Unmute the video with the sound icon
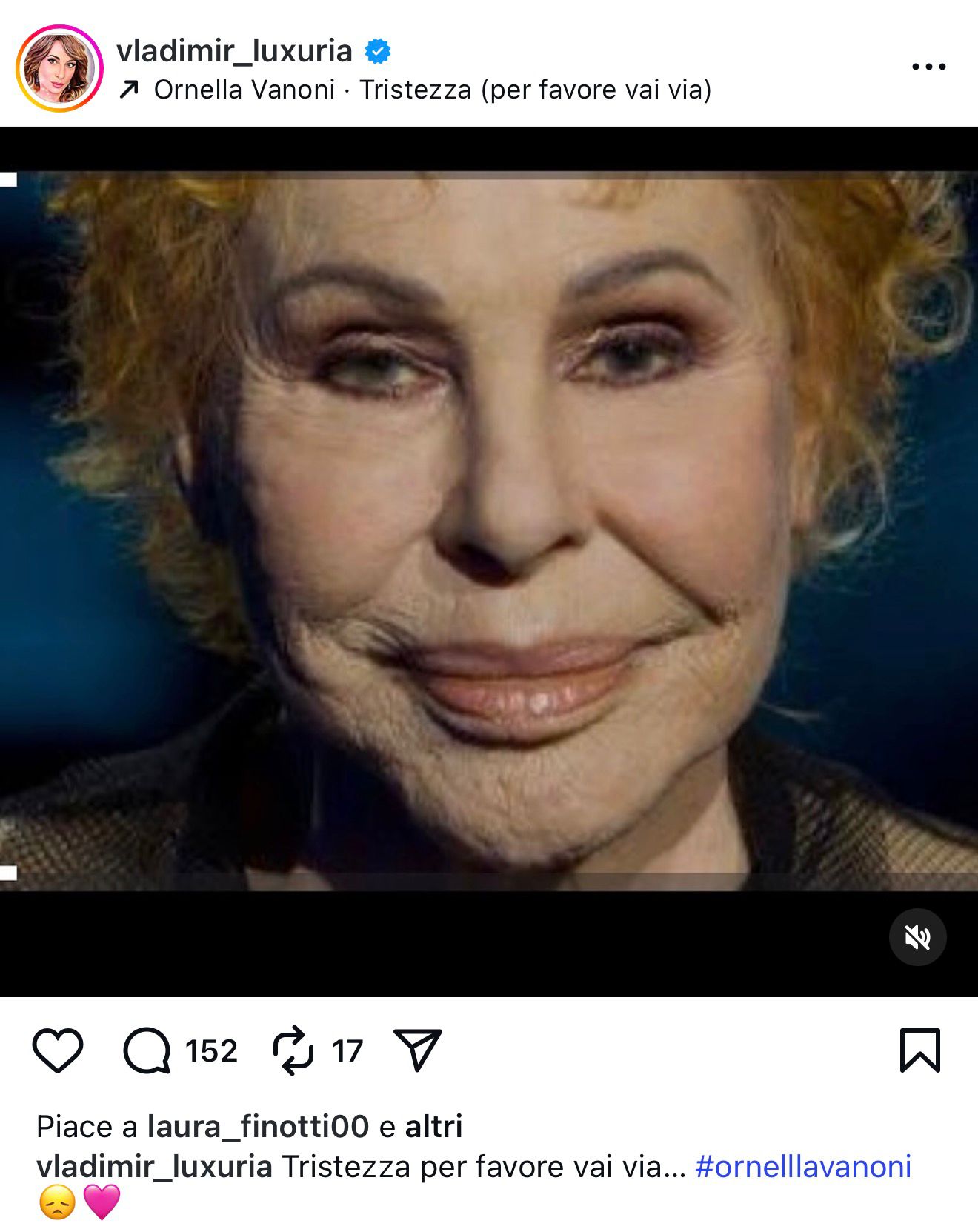 tap(917, 937)
